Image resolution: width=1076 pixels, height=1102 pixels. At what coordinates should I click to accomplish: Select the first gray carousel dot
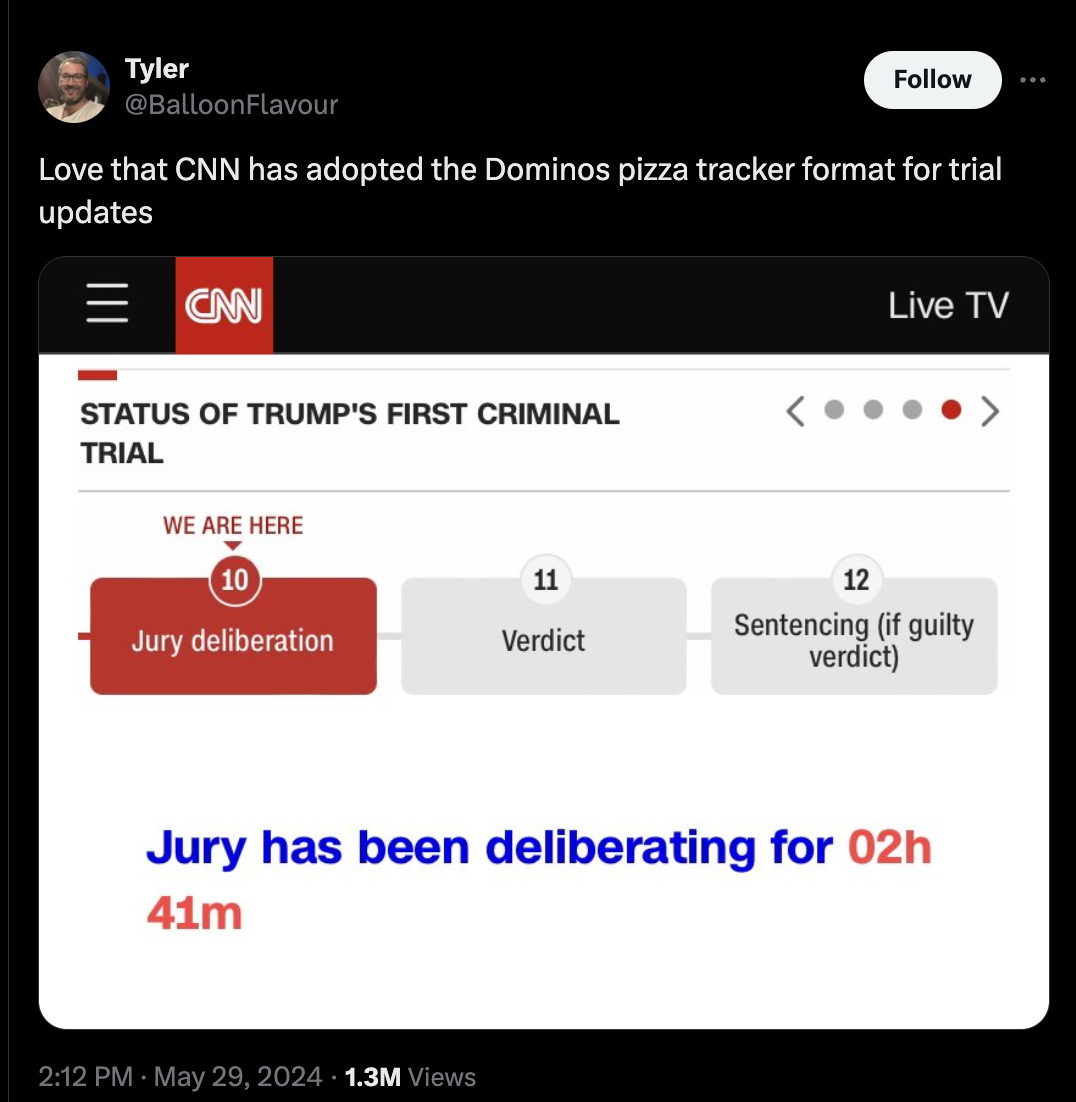[x=836, y=409]
